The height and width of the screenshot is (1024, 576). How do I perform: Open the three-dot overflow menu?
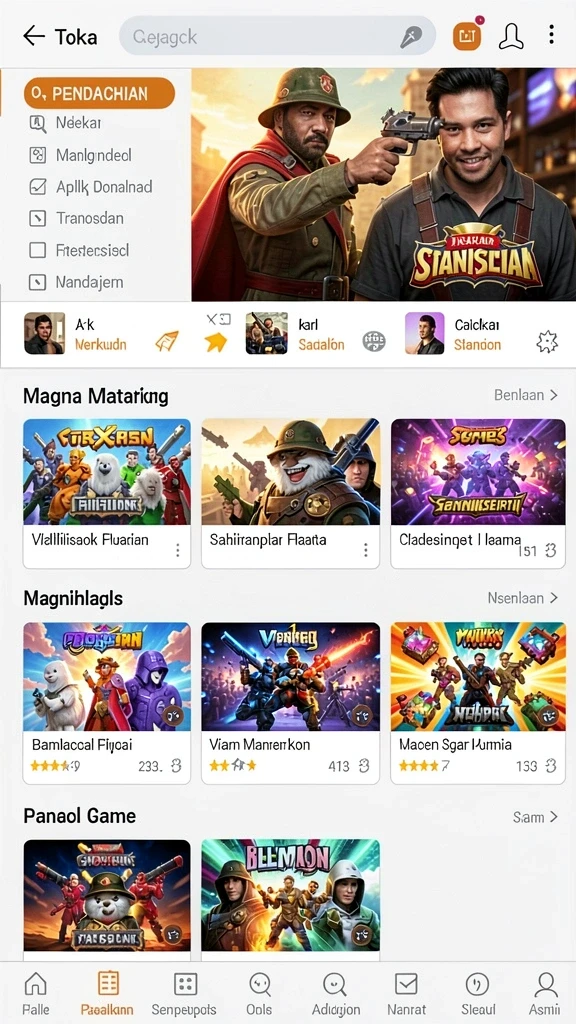tap(552, 35)
